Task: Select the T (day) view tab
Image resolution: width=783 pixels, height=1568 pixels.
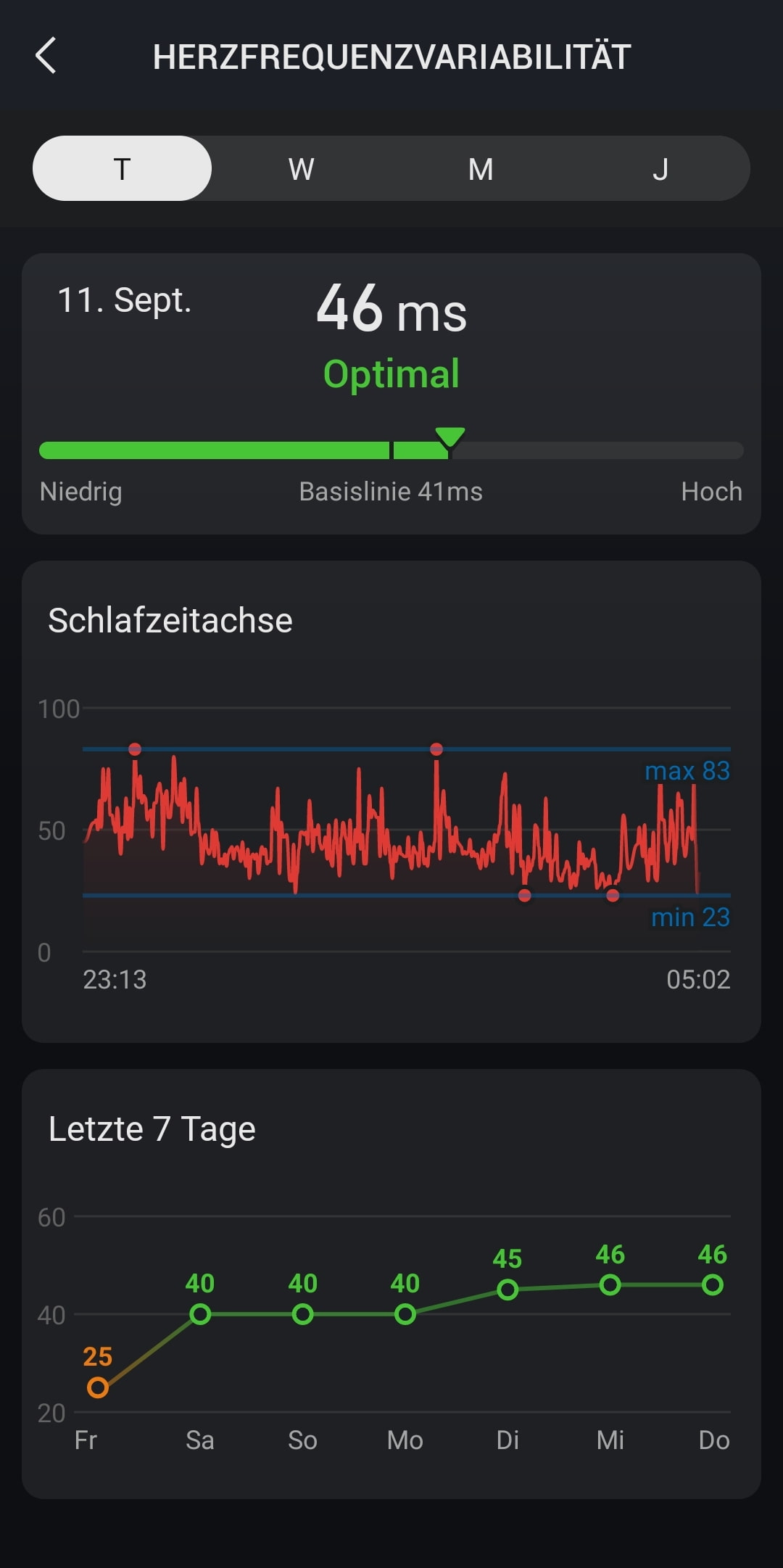Action: (123, 168)
